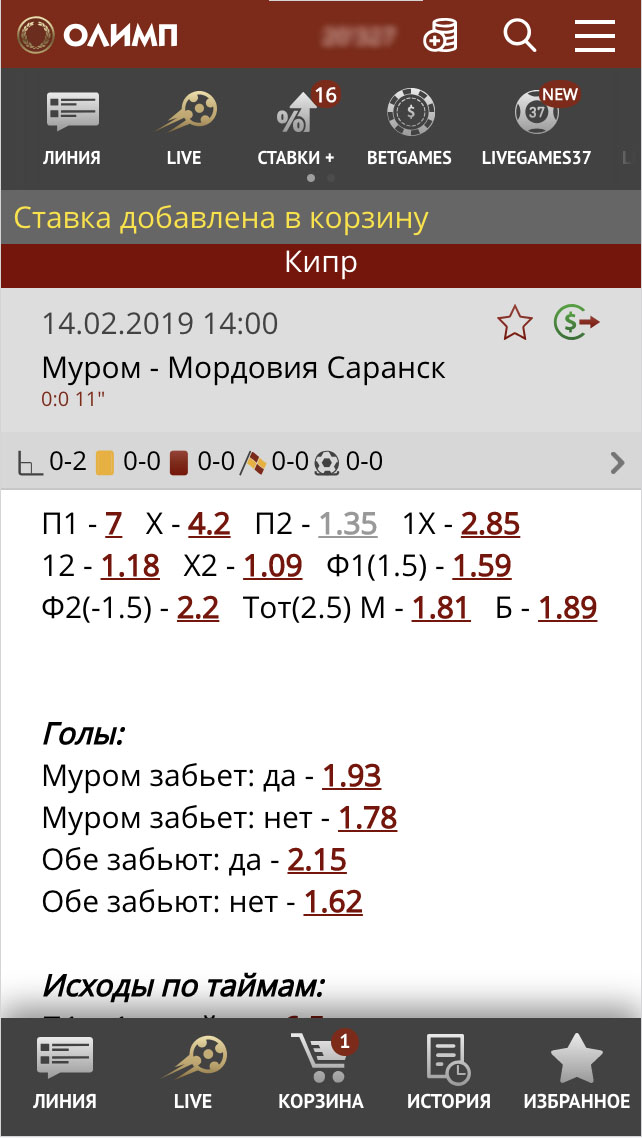Open Избранное tab in bottom bar

[577, 1074]
